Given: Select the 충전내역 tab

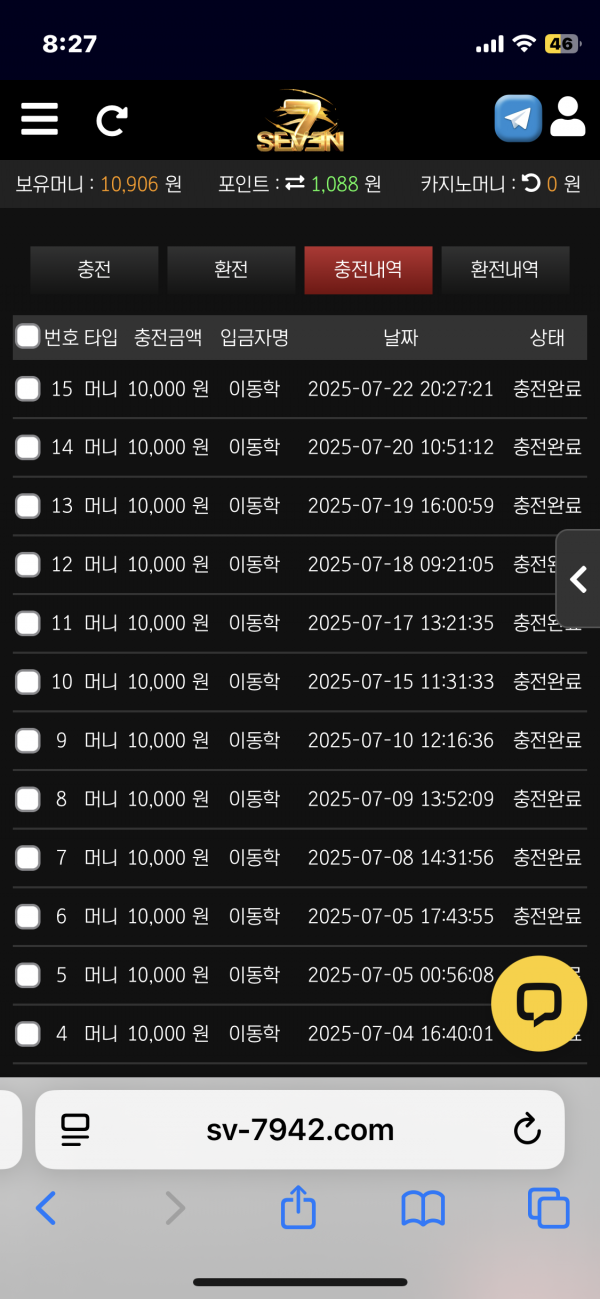Looking at the screenshot, I should pyautogui.click(x=368, y=270).
